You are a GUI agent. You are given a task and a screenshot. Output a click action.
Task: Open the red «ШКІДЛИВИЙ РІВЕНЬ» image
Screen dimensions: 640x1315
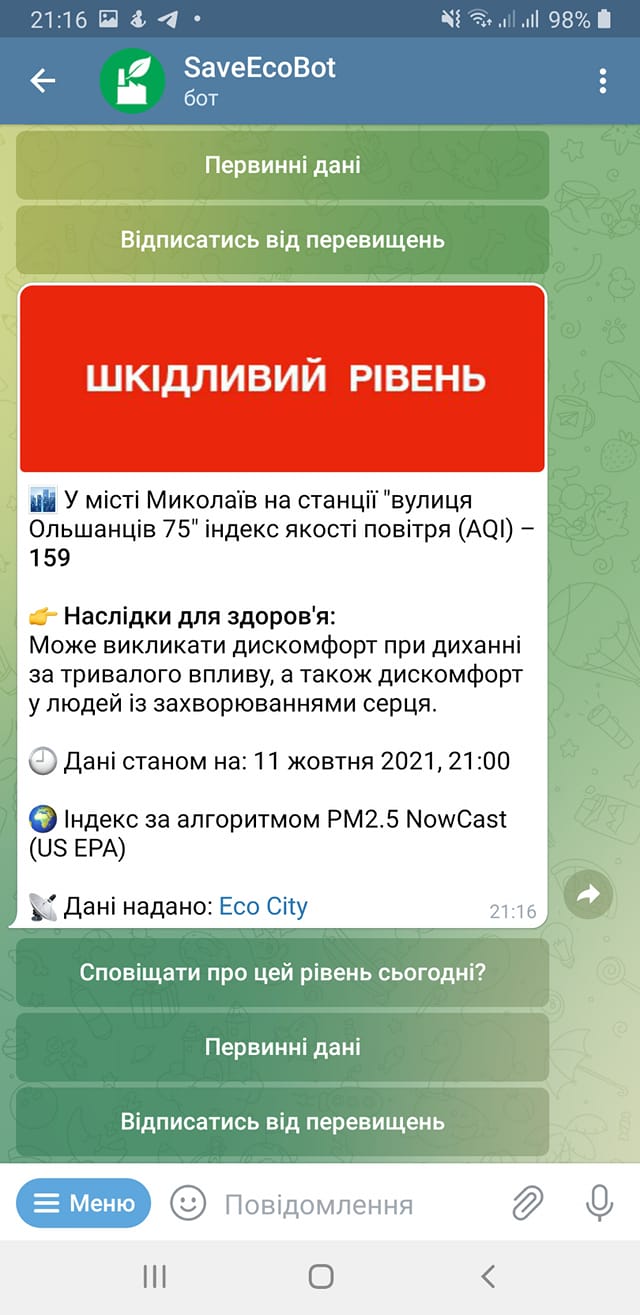click(282, 378)
